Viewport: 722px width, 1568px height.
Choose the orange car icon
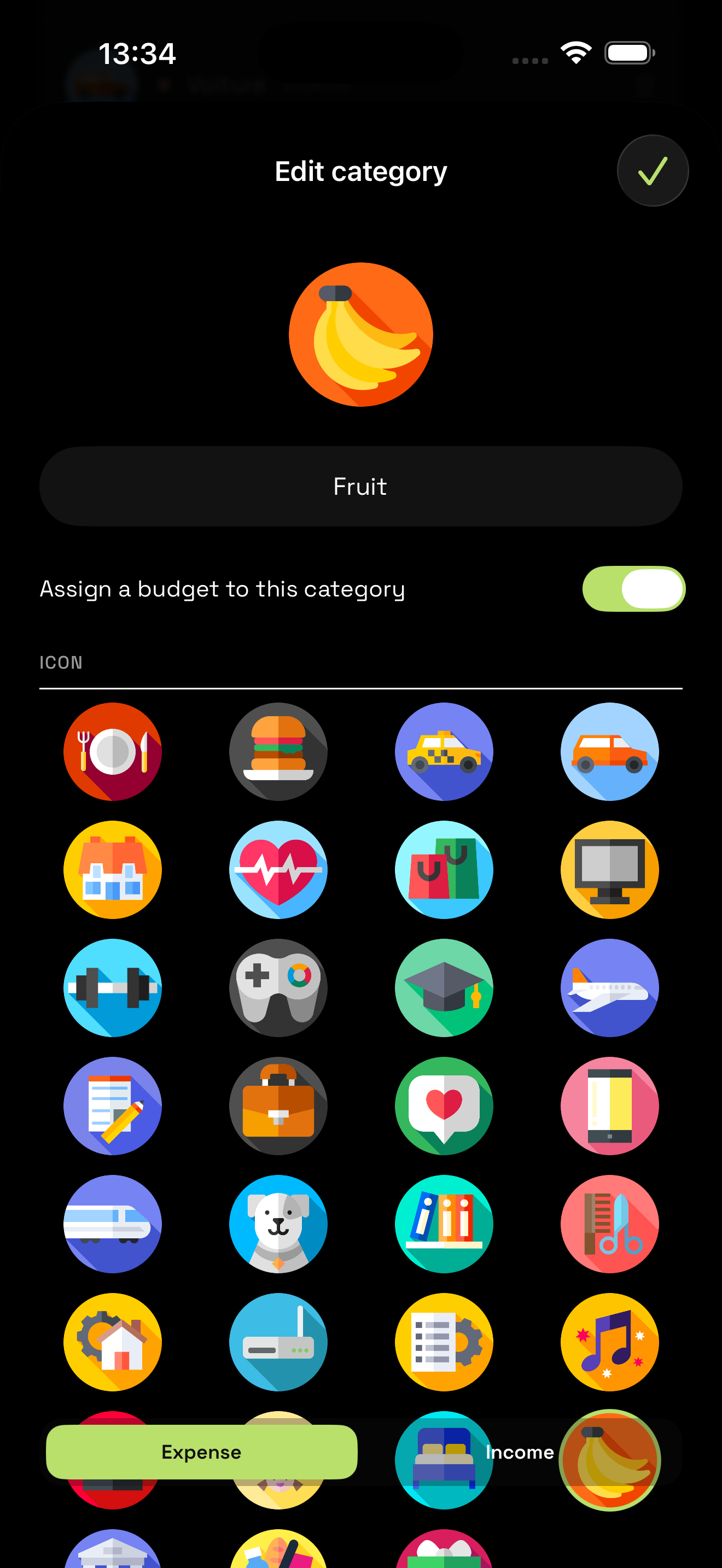click(x=609, y=752)
